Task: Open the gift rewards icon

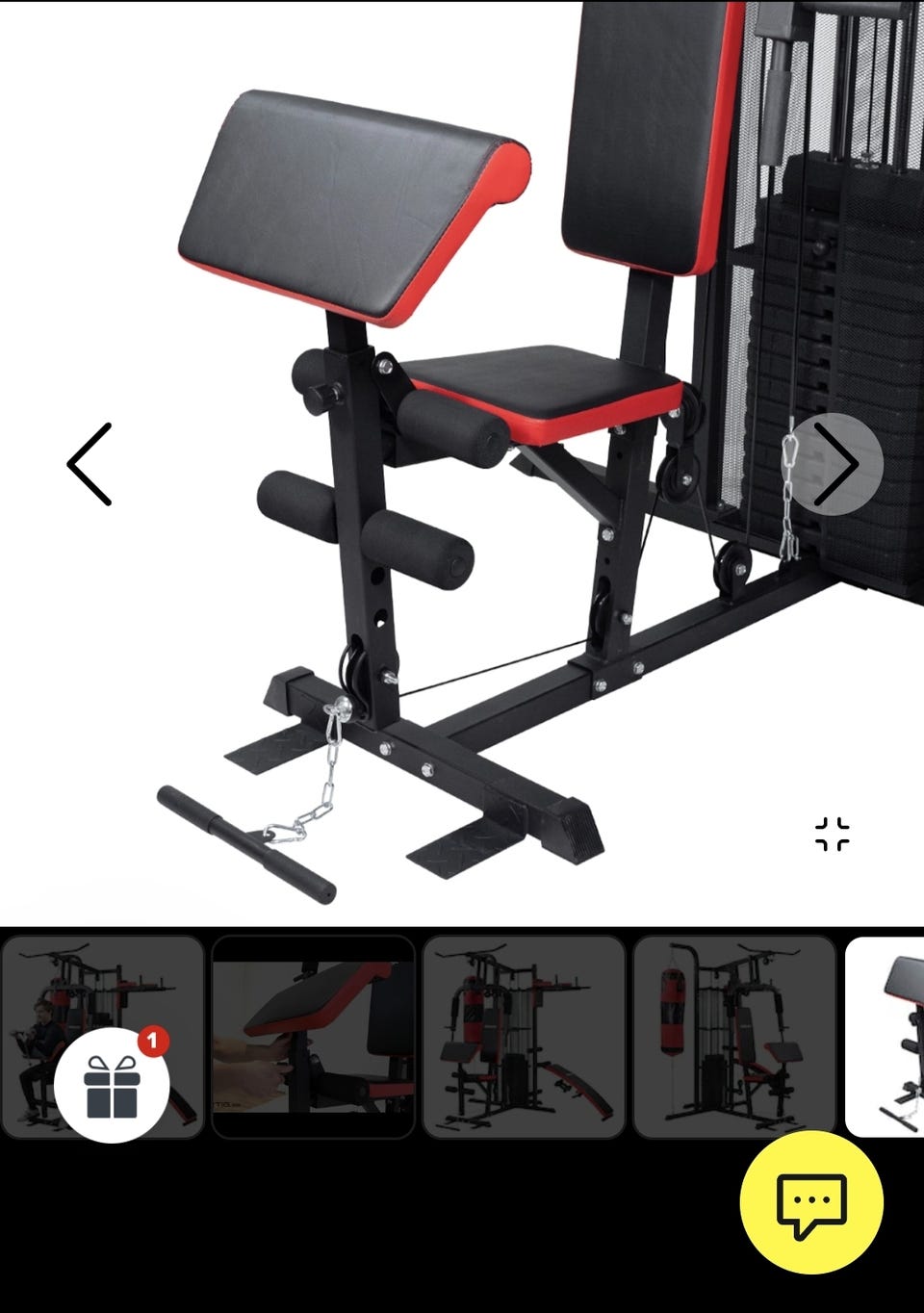Action: [x=112, y=1085]
